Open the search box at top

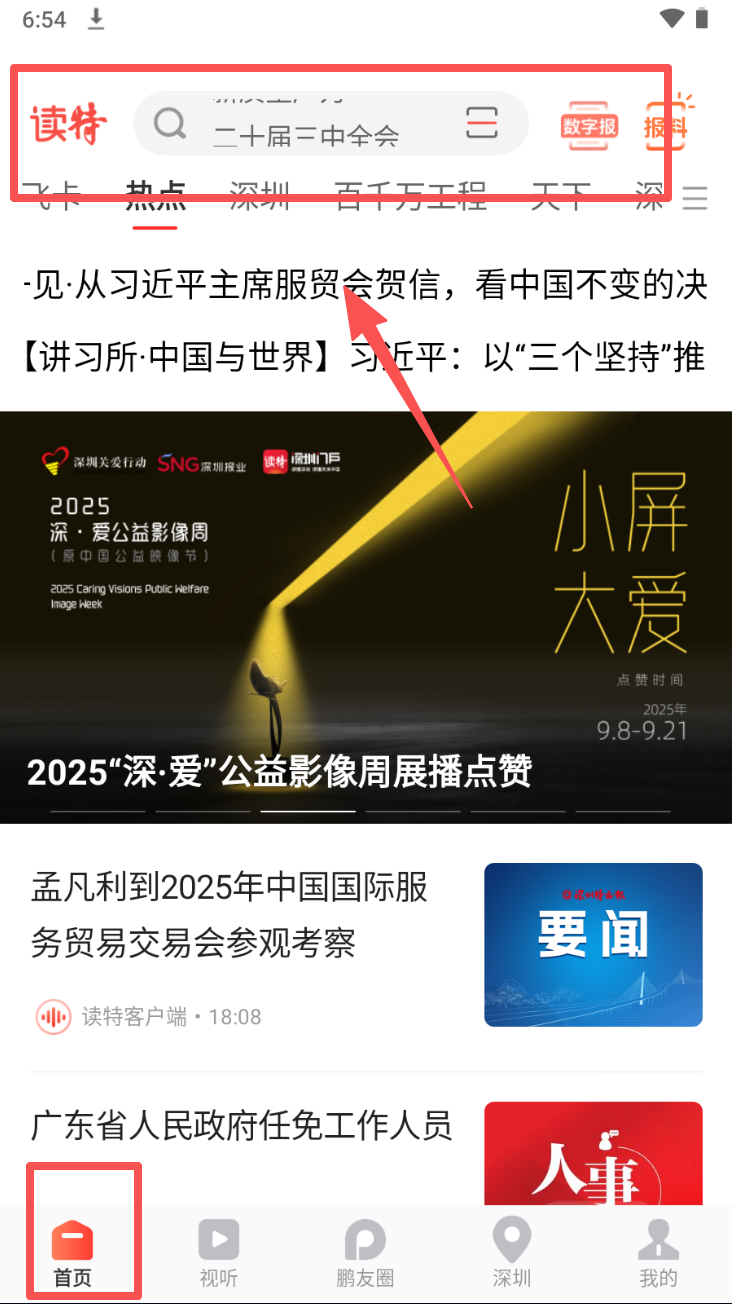coord(310,124)
